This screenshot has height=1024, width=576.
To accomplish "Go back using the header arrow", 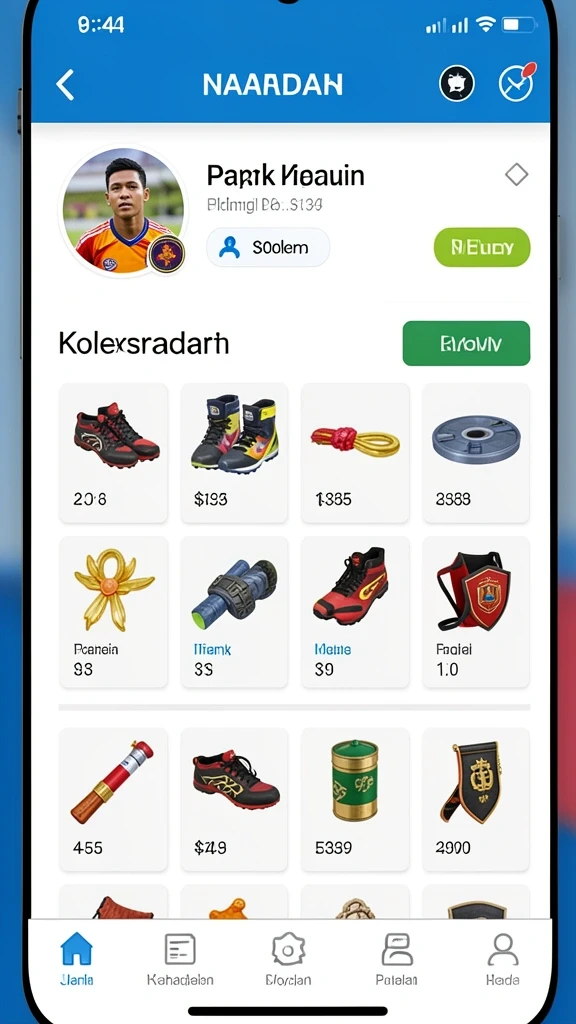I will (65, 85).
